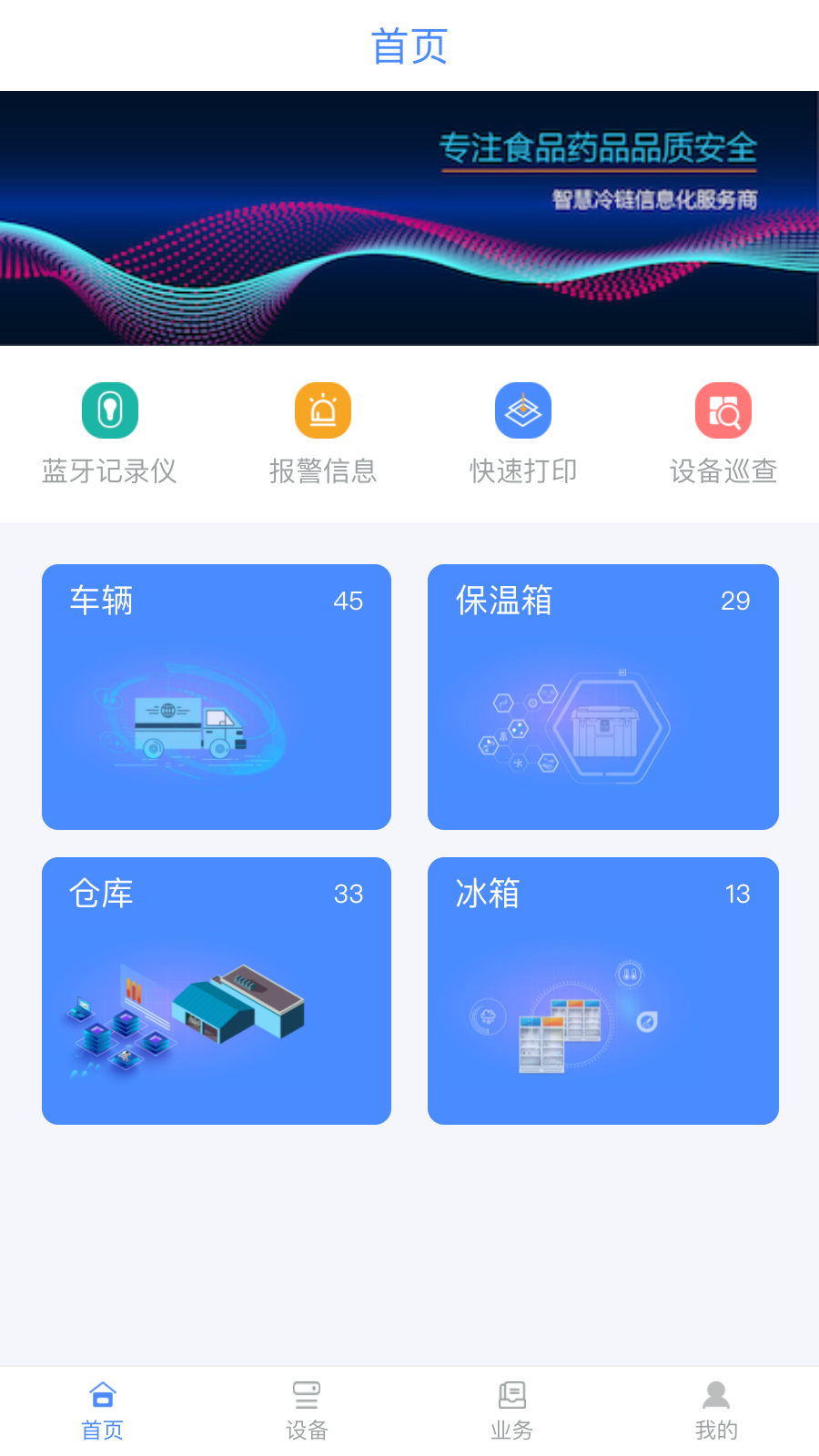
Task: Open the 蓝牙记录仪 Bluetooth recorder icon
Action: click(108, 410)
